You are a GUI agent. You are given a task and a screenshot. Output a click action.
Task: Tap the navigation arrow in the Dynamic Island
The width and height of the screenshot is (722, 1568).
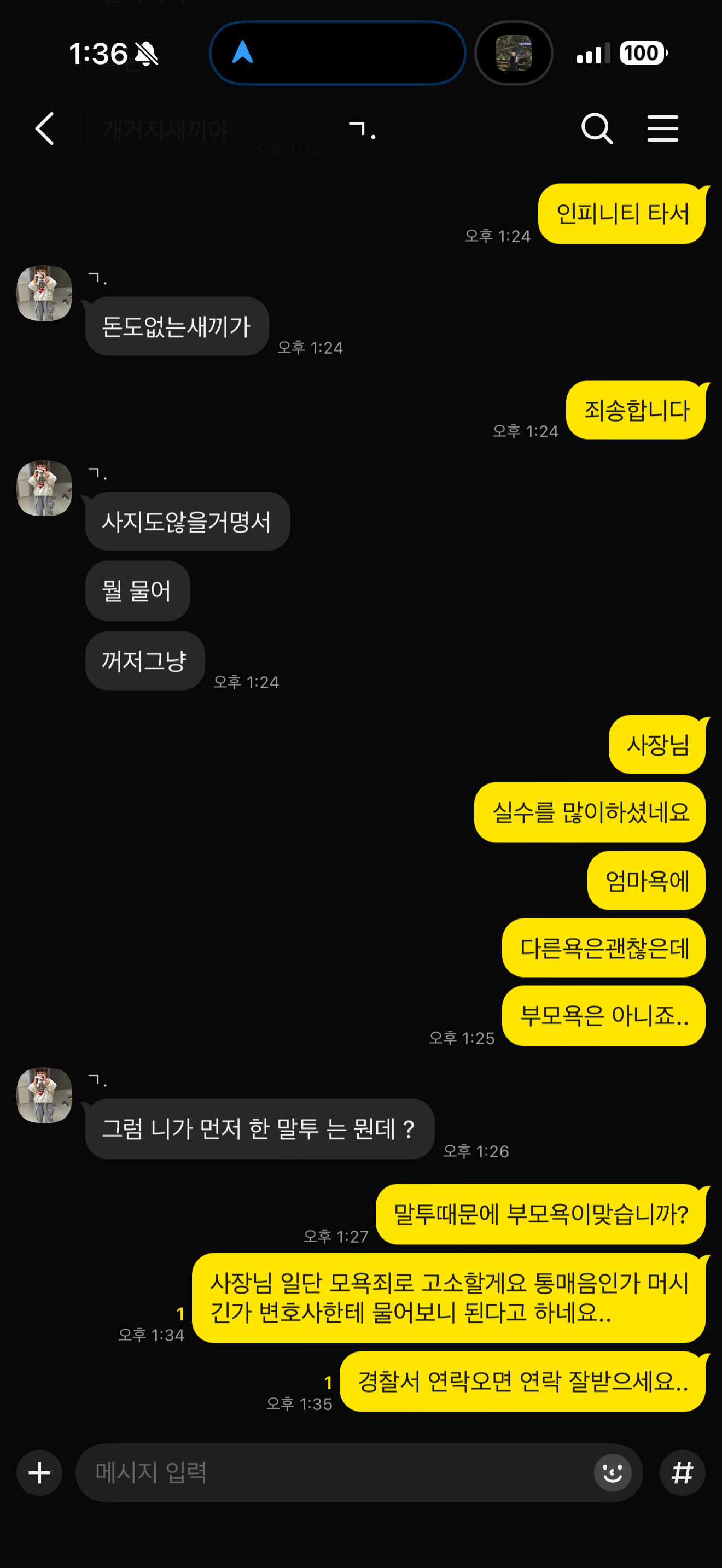242,53
